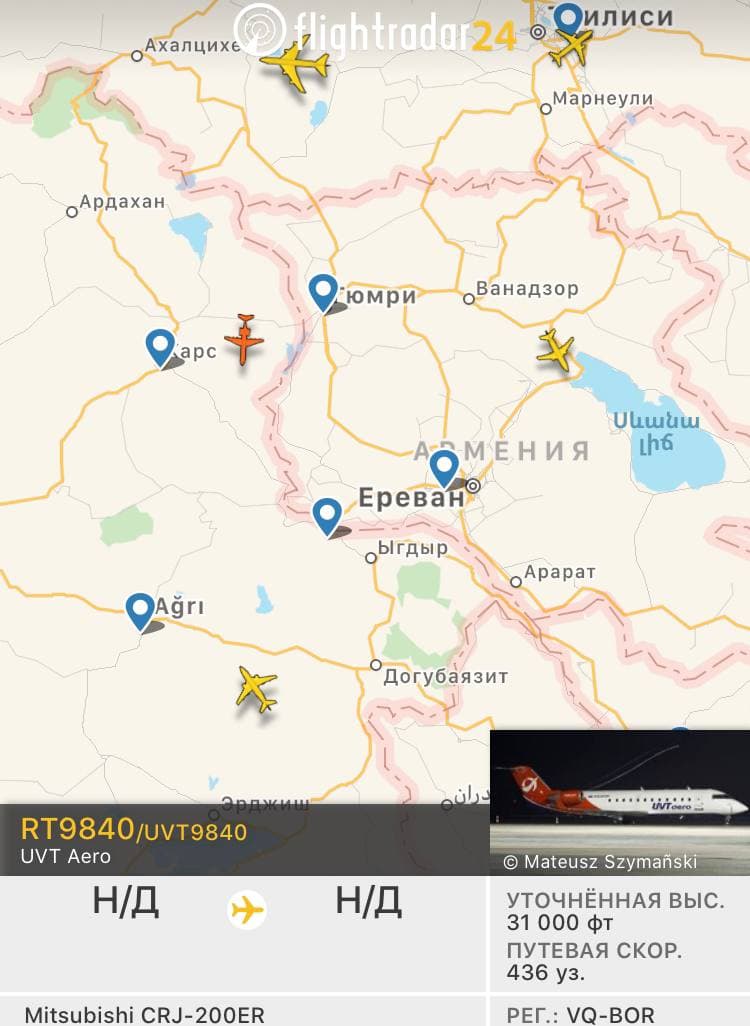Select the Igdir airport pin
This screenshot has height=1026, width=750.
(x=327, y=516)
